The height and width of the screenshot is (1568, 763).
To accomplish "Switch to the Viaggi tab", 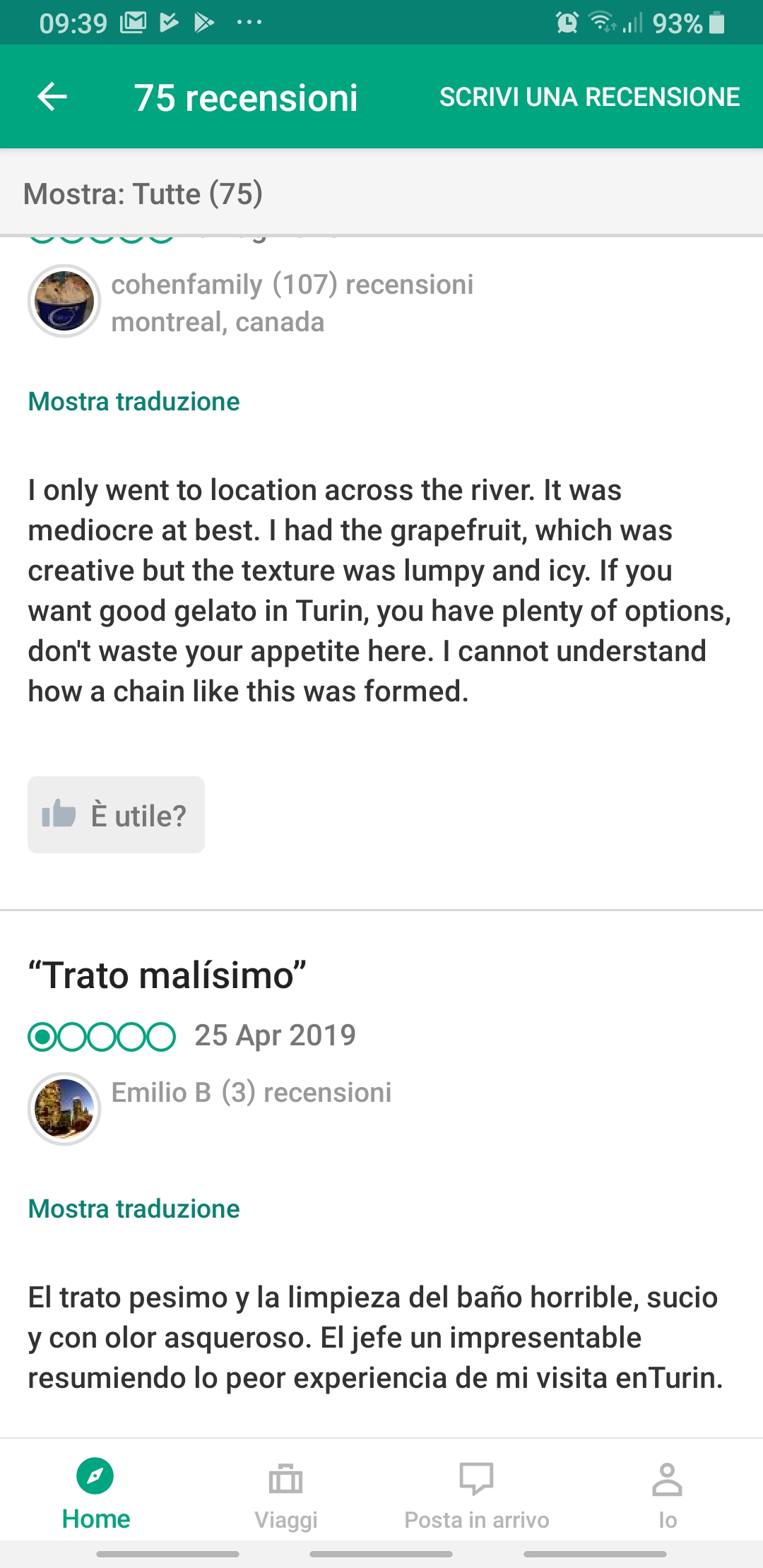I will [x=286, y=1493].
